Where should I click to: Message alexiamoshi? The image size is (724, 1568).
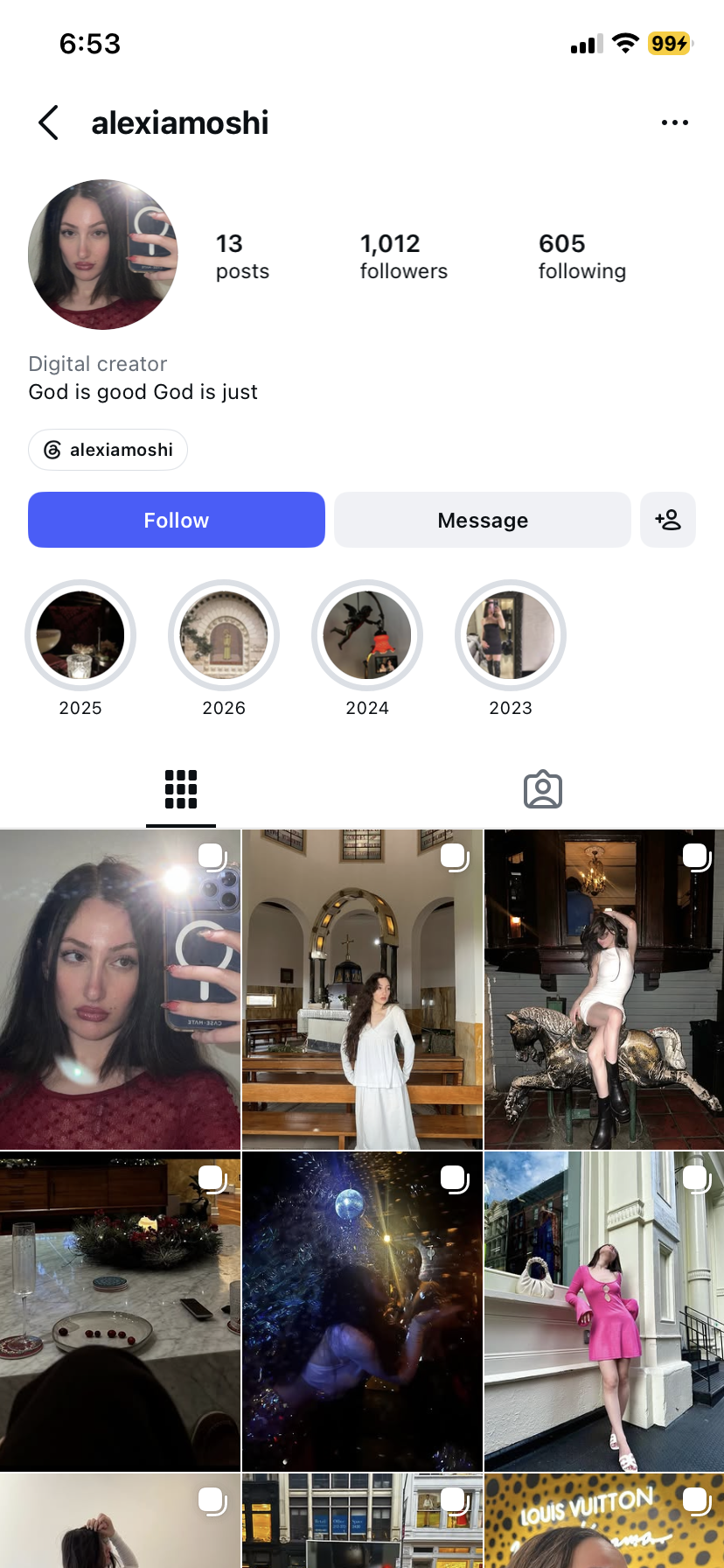click(483, 520)
